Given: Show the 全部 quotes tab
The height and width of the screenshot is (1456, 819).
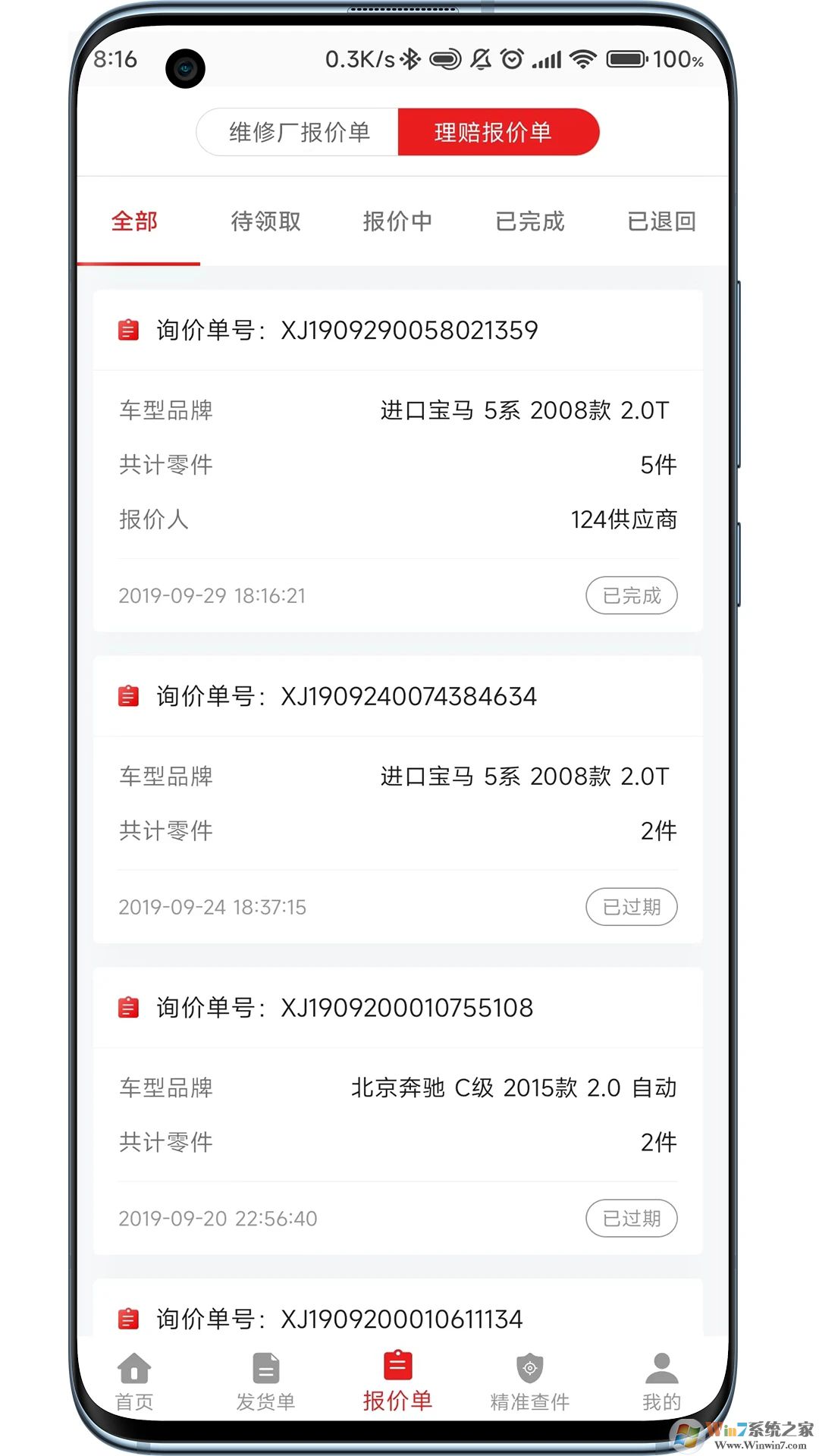Looking at the screenshot, I should [x=134, y=221].
